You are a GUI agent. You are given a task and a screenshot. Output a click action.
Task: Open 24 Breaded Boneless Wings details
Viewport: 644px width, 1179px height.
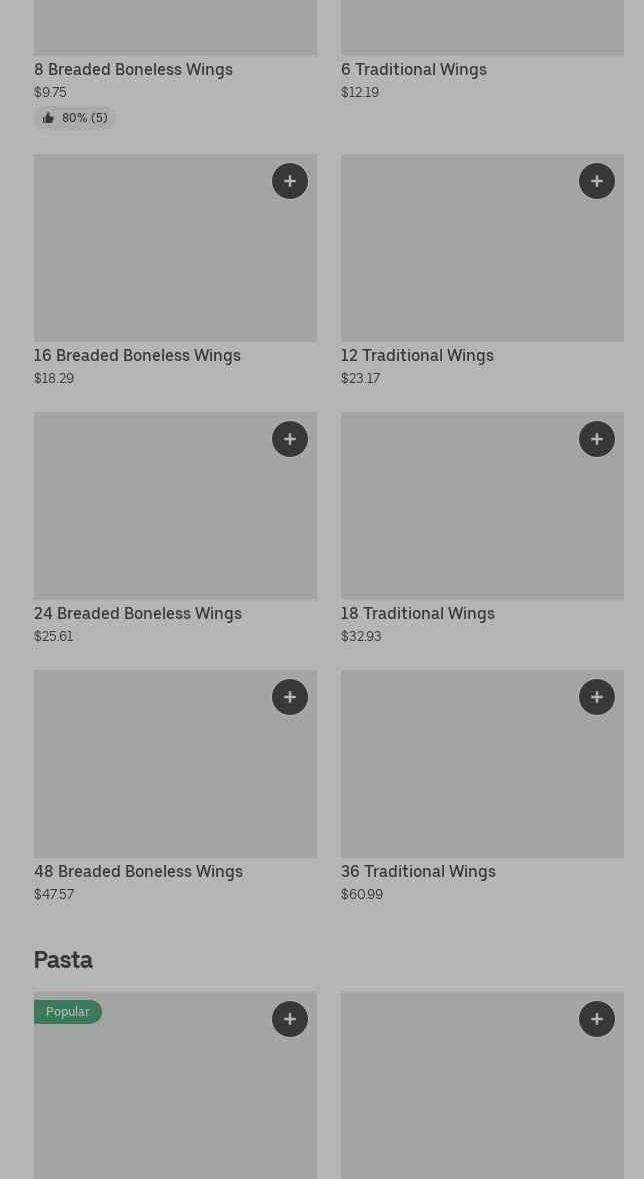pos(138,613)
